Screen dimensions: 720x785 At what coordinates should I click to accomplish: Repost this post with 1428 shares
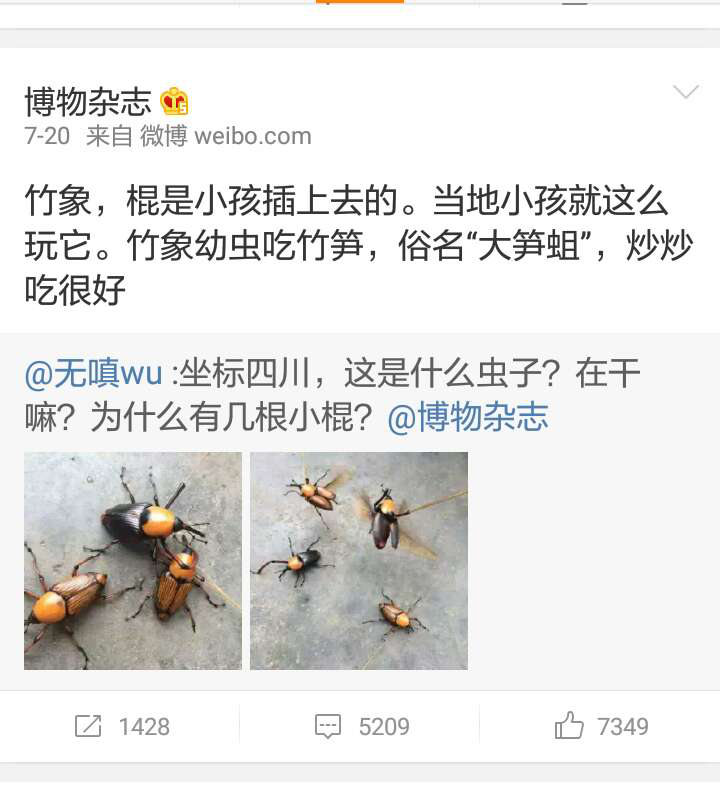coord(120,727)
